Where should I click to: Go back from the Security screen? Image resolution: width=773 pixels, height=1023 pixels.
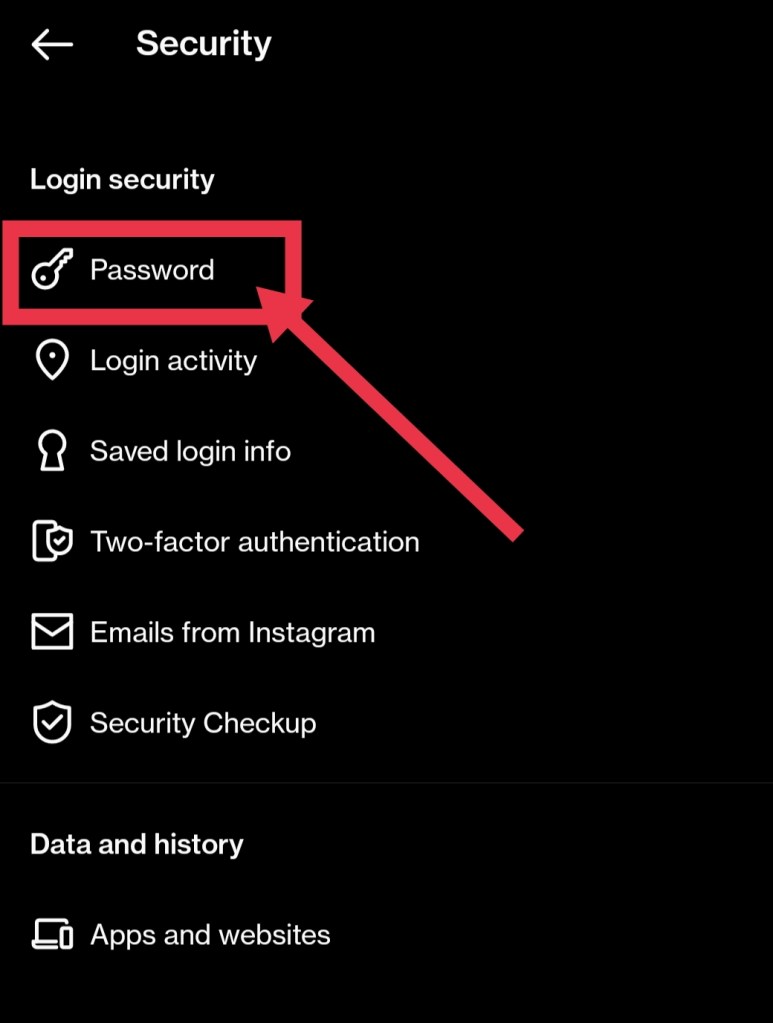click(52, 45)
